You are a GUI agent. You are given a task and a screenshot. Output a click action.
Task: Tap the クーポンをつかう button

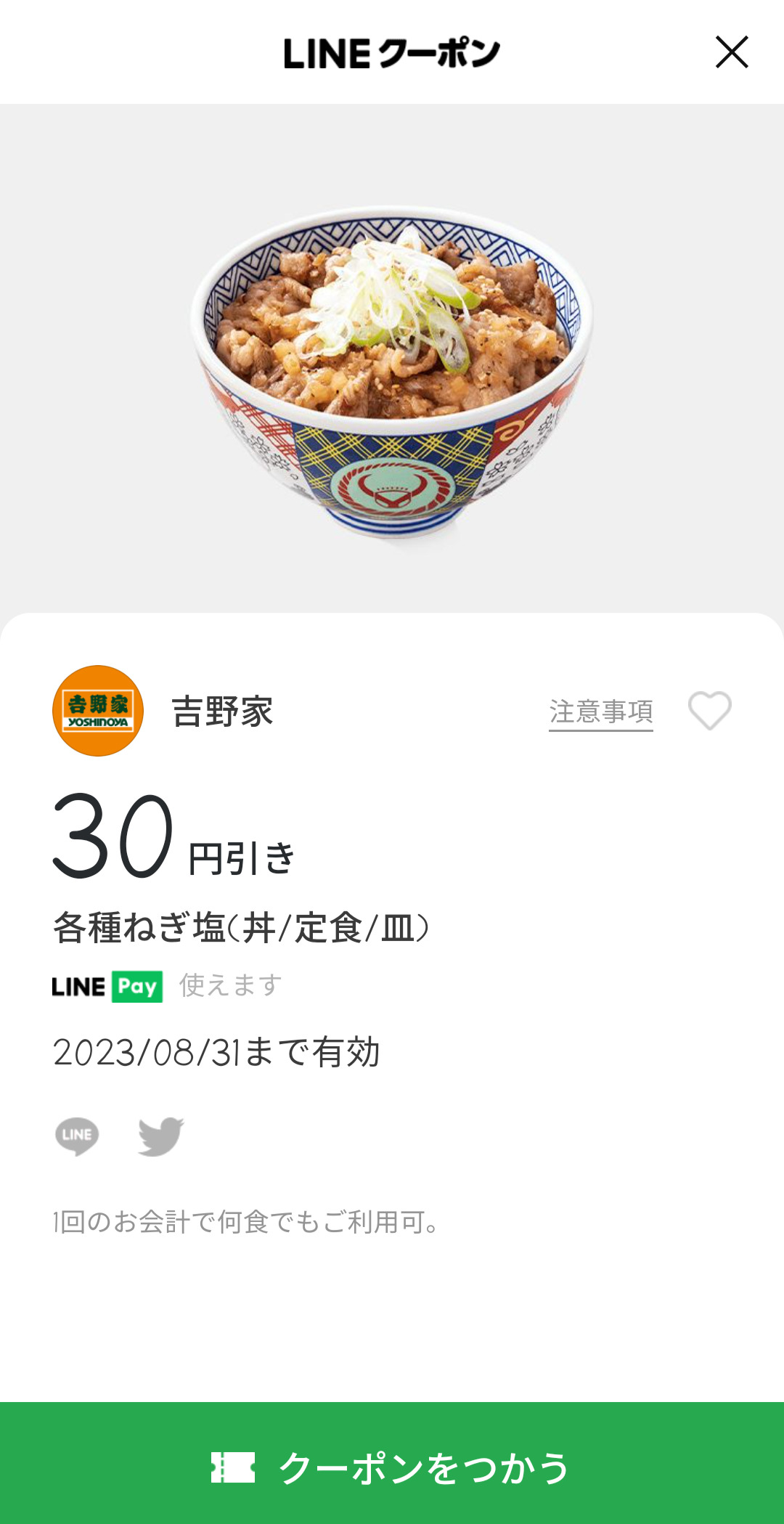392,1466
